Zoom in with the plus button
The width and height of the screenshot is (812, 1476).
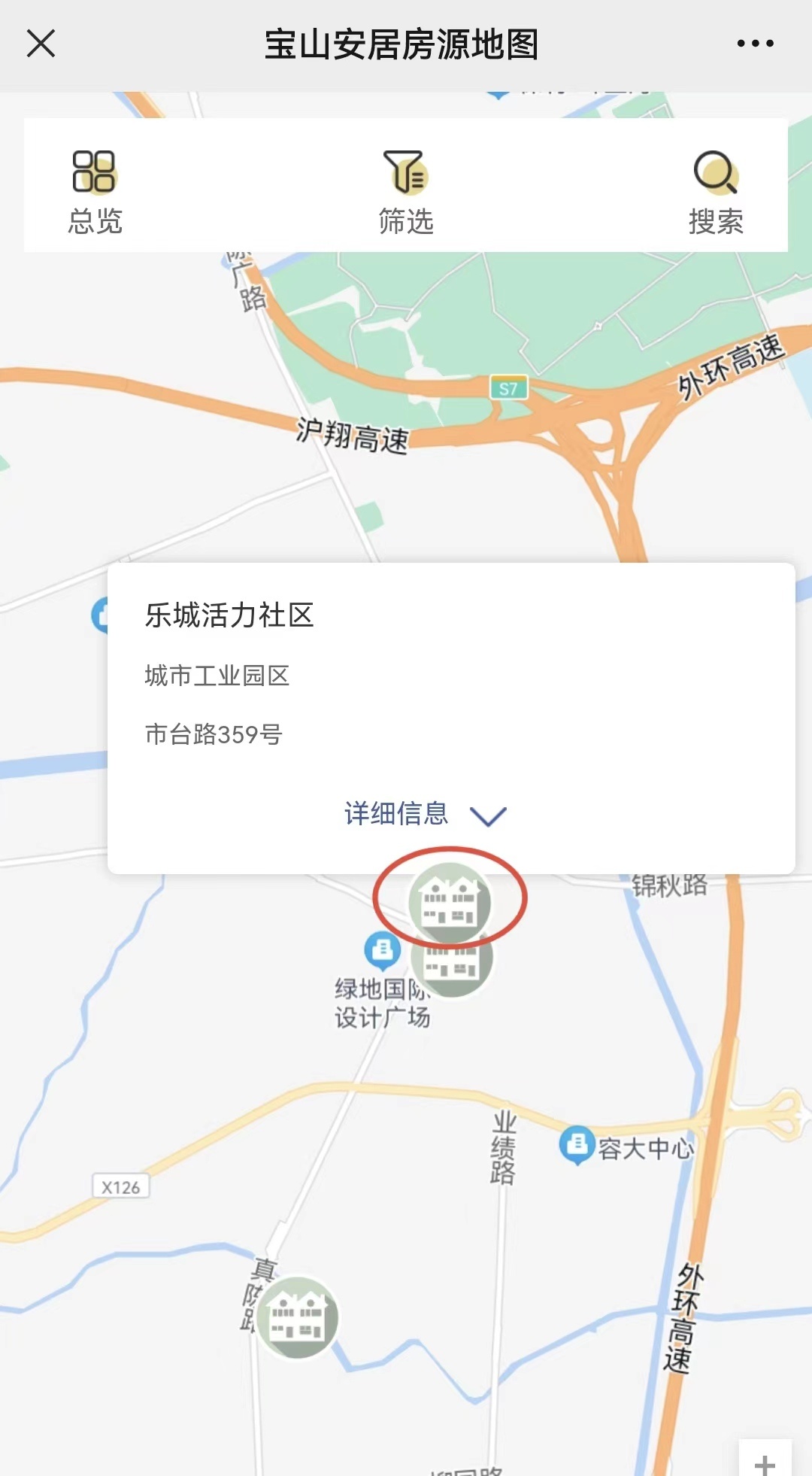click(765, 1461)
